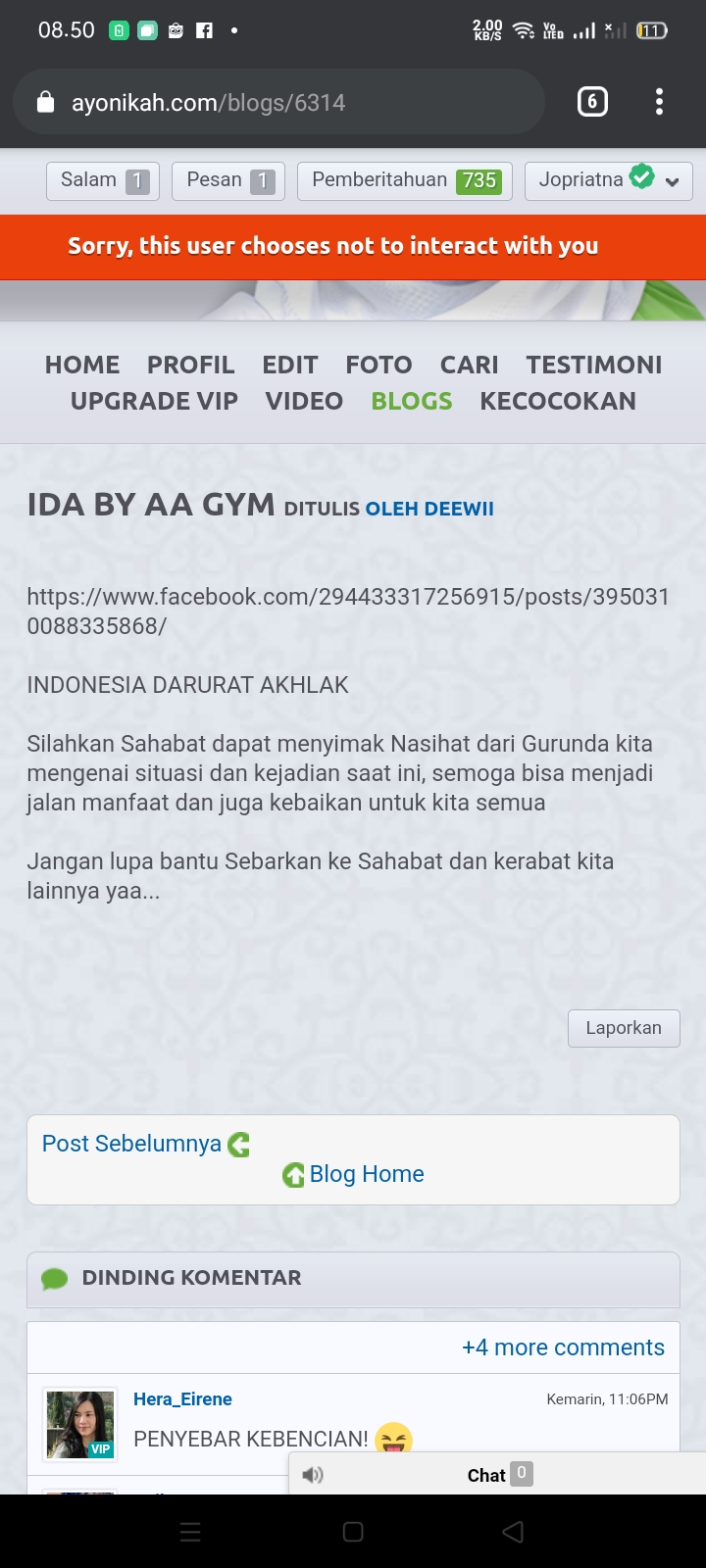706x1568 pixels.
Task: Report this blog with Laporkan
Action: (624, 1028)
